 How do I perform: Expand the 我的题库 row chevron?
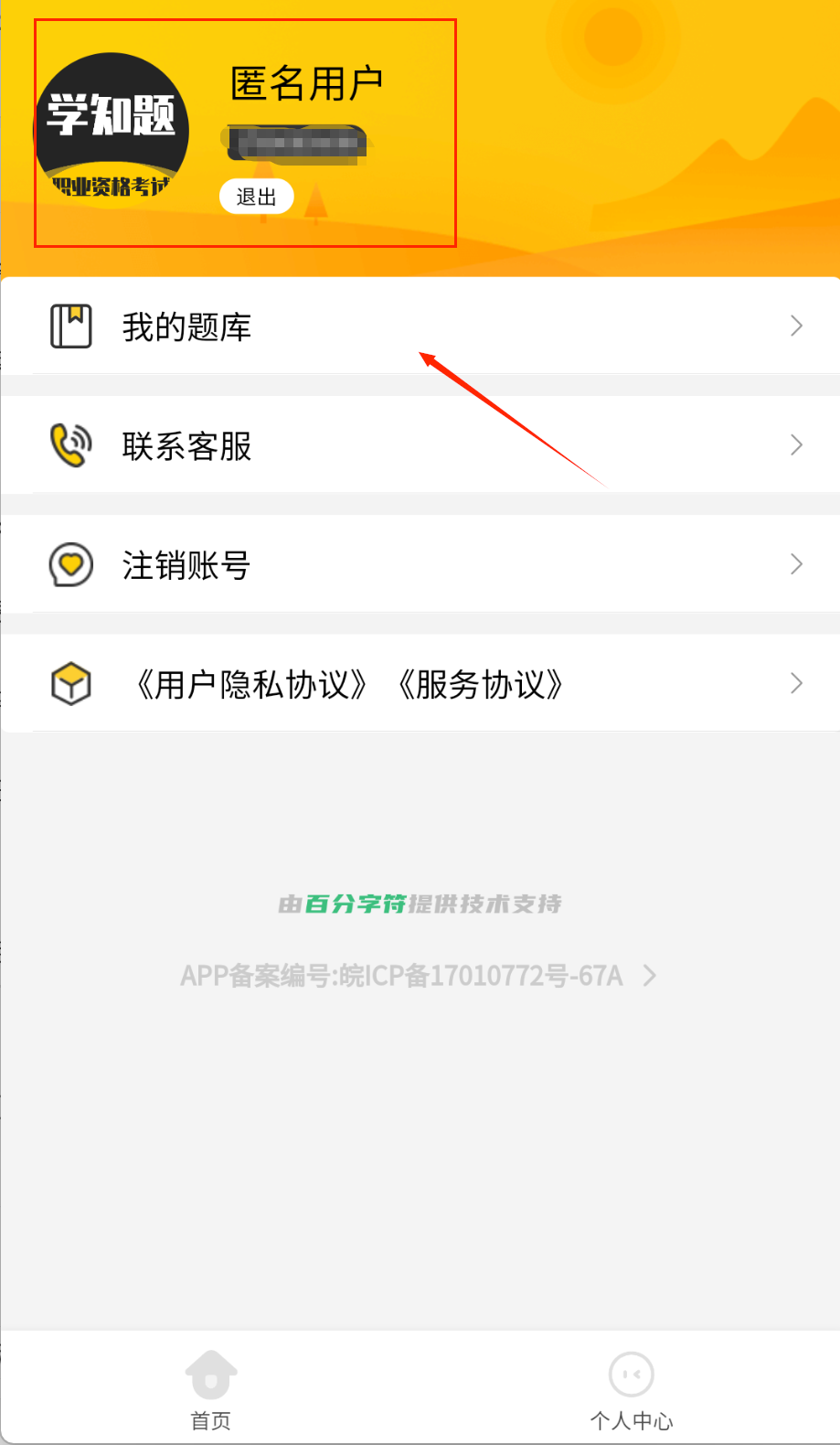(796, 326)
